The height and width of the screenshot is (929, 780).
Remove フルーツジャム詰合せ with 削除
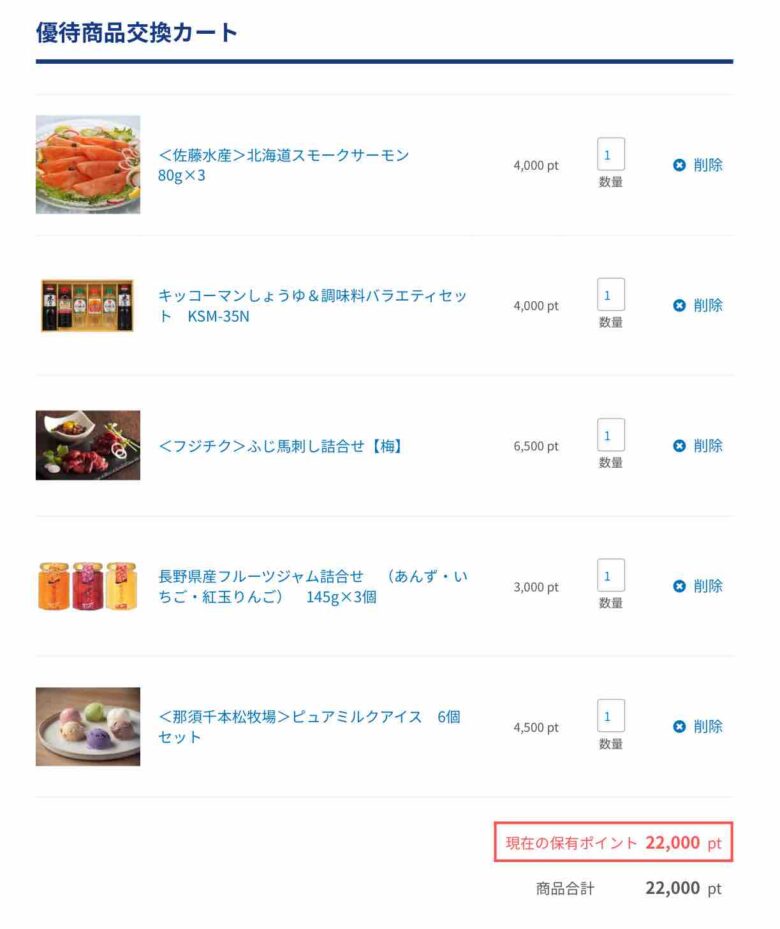698,586
